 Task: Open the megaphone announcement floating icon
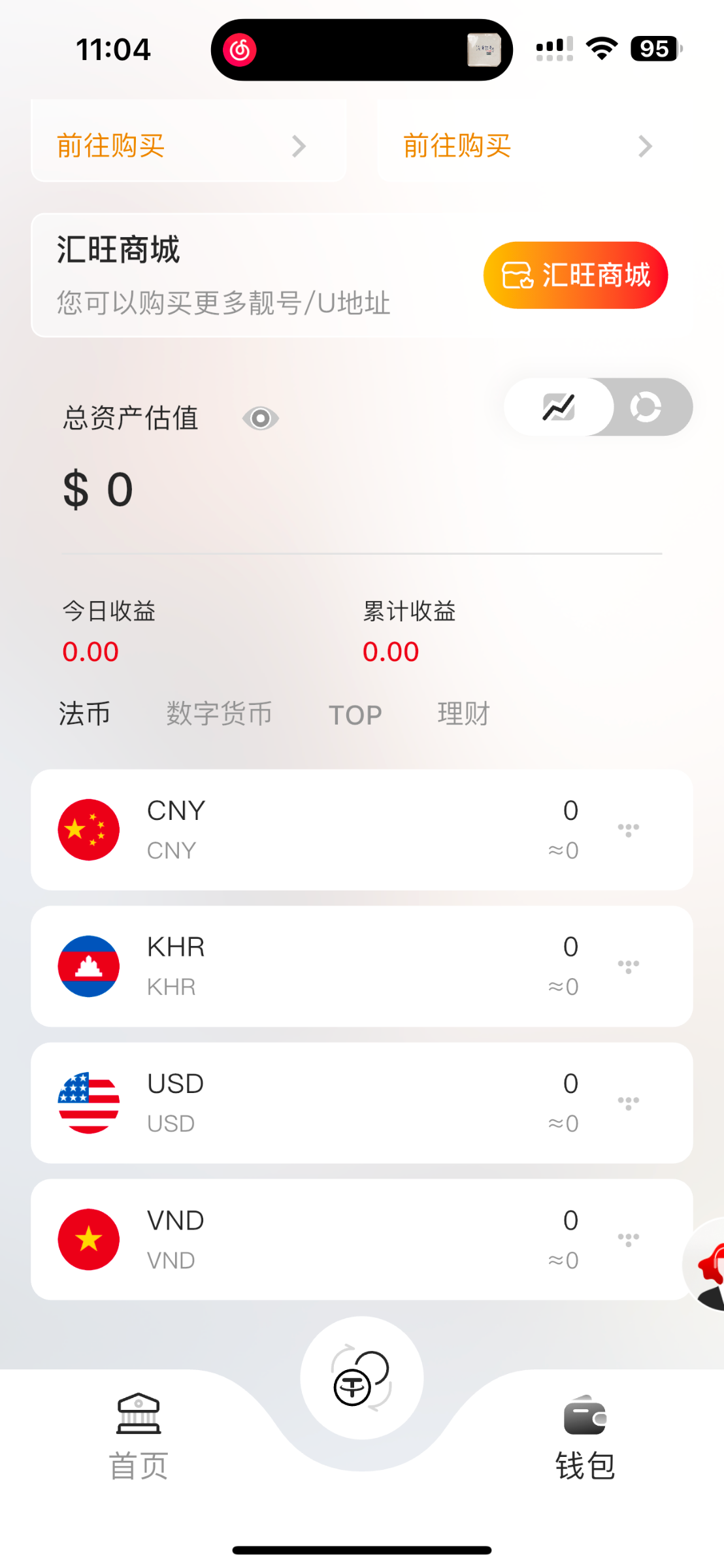[x=708, y=1266]
